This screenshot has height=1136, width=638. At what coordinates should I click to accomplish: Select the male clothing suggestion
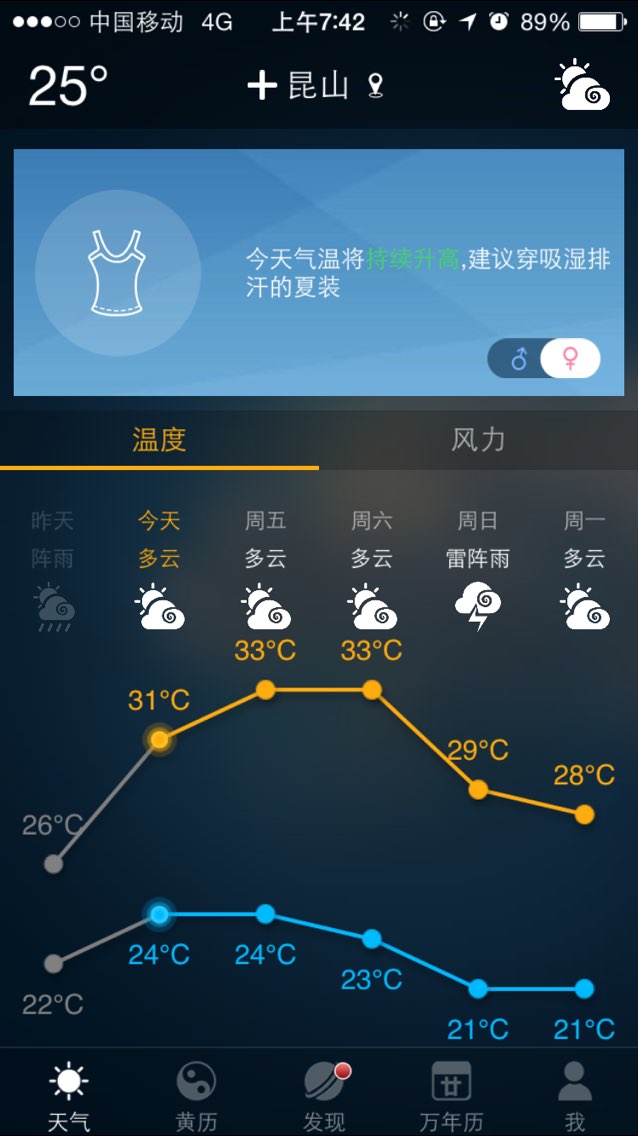coord(519,359)
